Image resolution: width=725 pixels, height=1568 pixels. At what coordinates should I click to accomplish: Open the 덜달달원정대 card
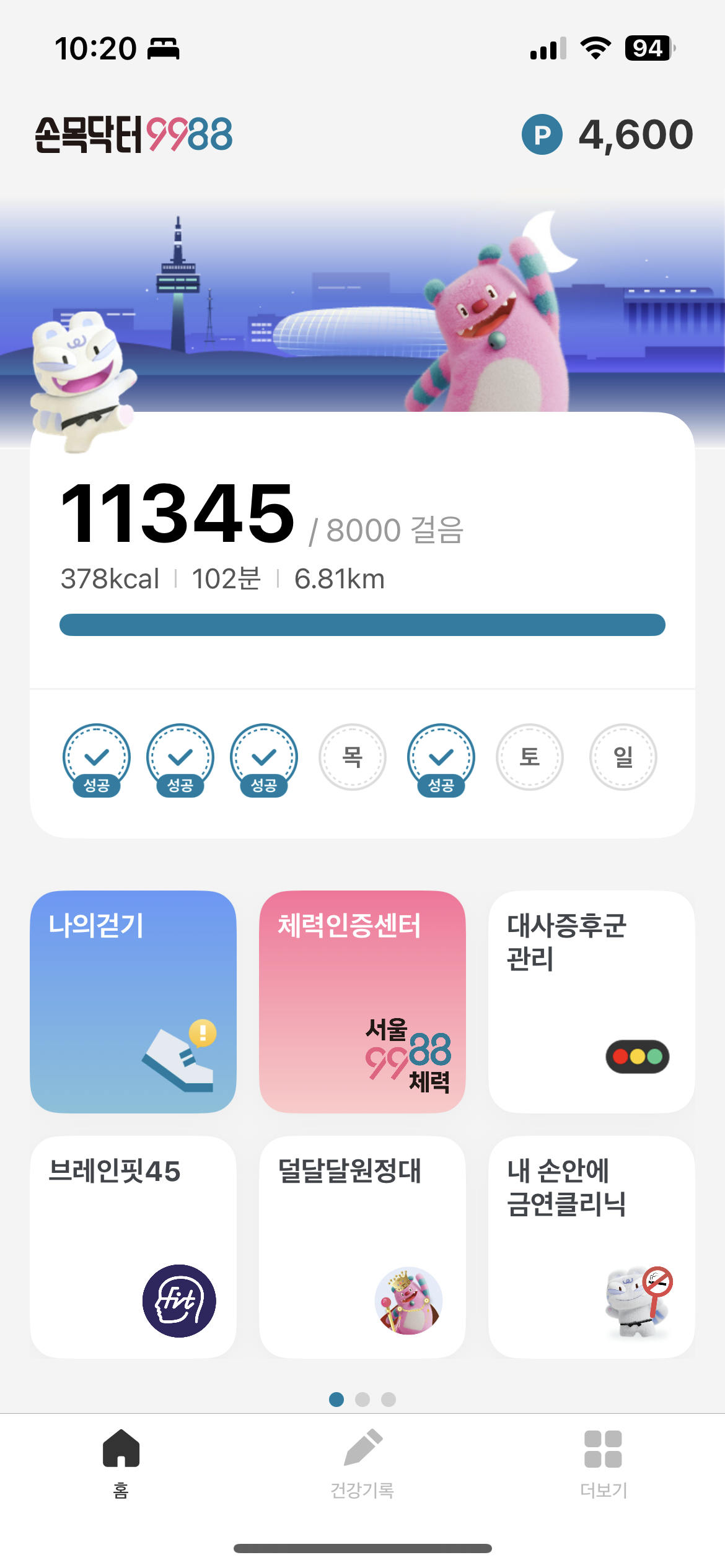pyautogui.click(x=362, y=1246)
